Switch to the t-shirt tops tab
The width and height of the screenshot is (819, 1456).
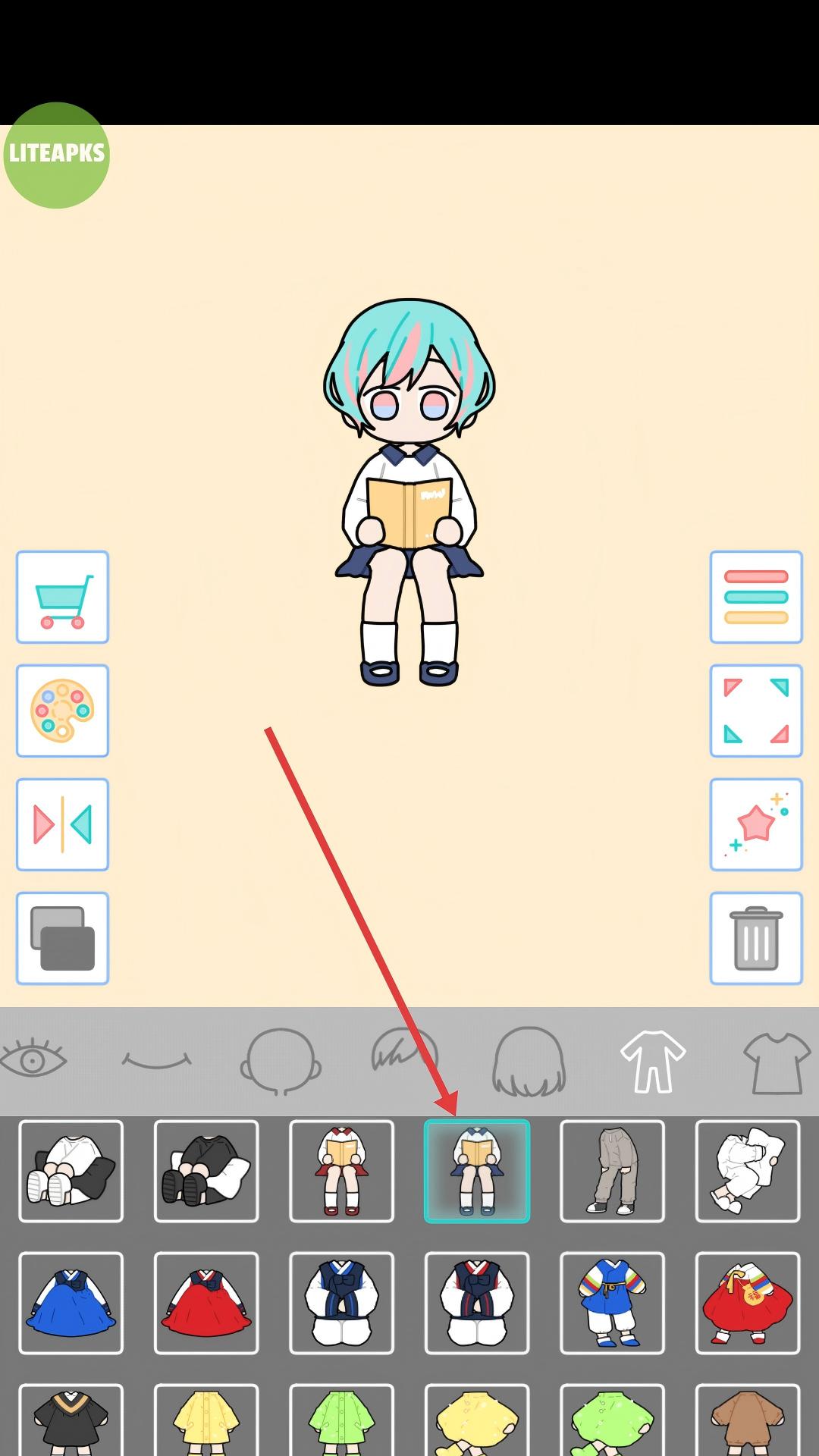[x=777, y=1062]
